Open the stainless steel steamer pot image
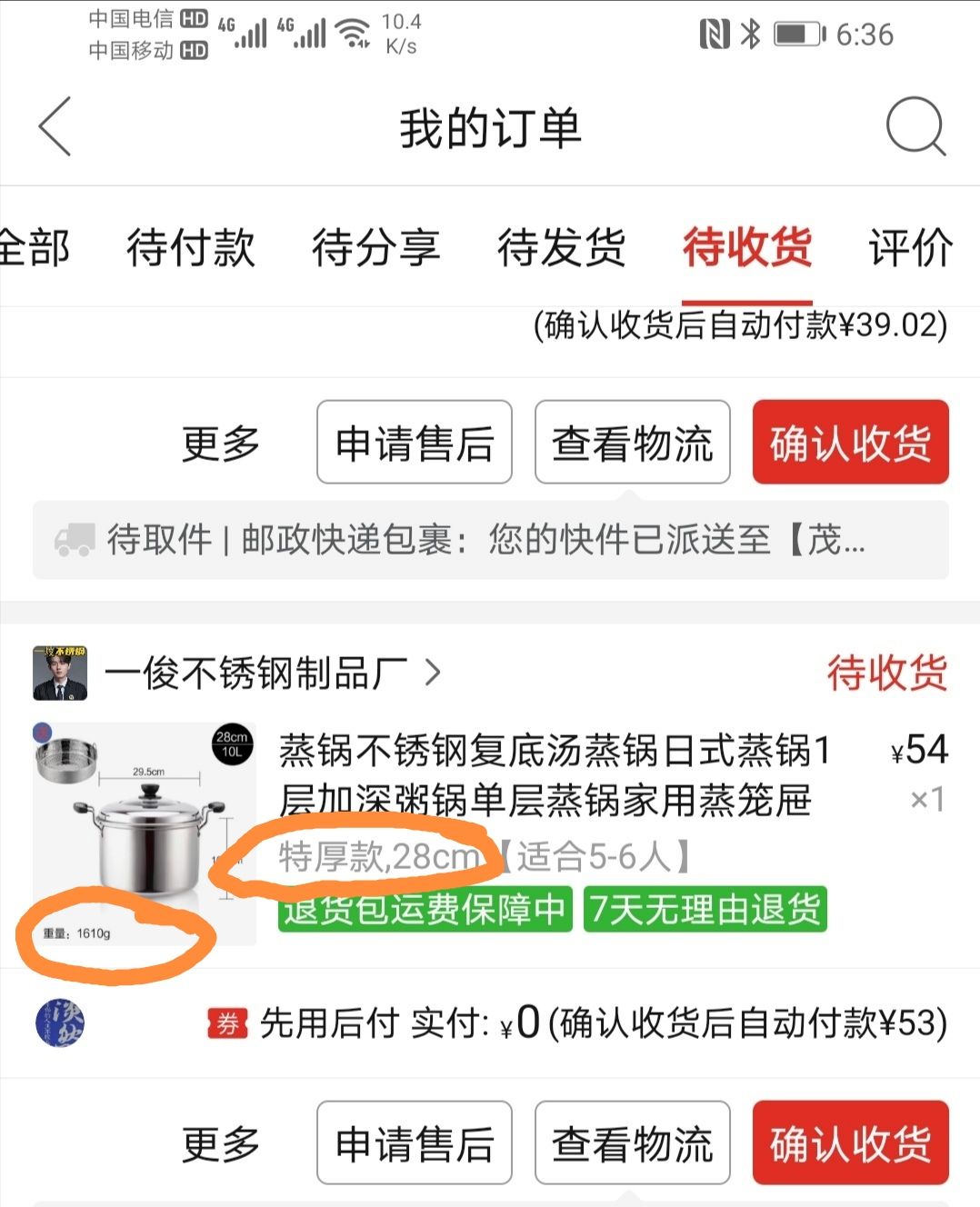The image size is (980, 1207). pos(145,832)
